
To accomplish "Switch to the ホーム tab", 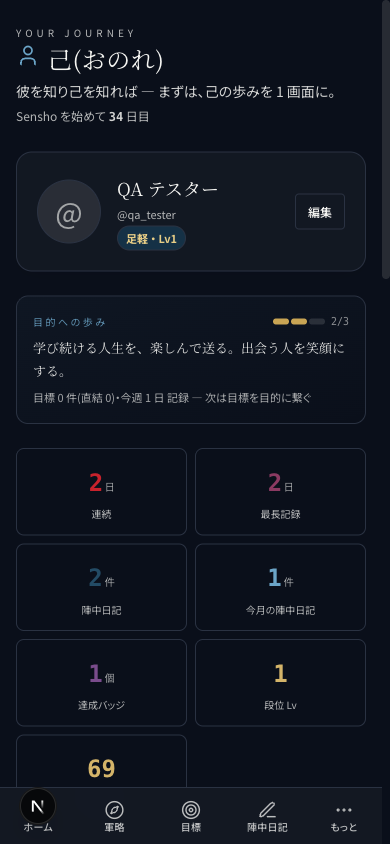I will pyautogui.click(x=38, y=816).
